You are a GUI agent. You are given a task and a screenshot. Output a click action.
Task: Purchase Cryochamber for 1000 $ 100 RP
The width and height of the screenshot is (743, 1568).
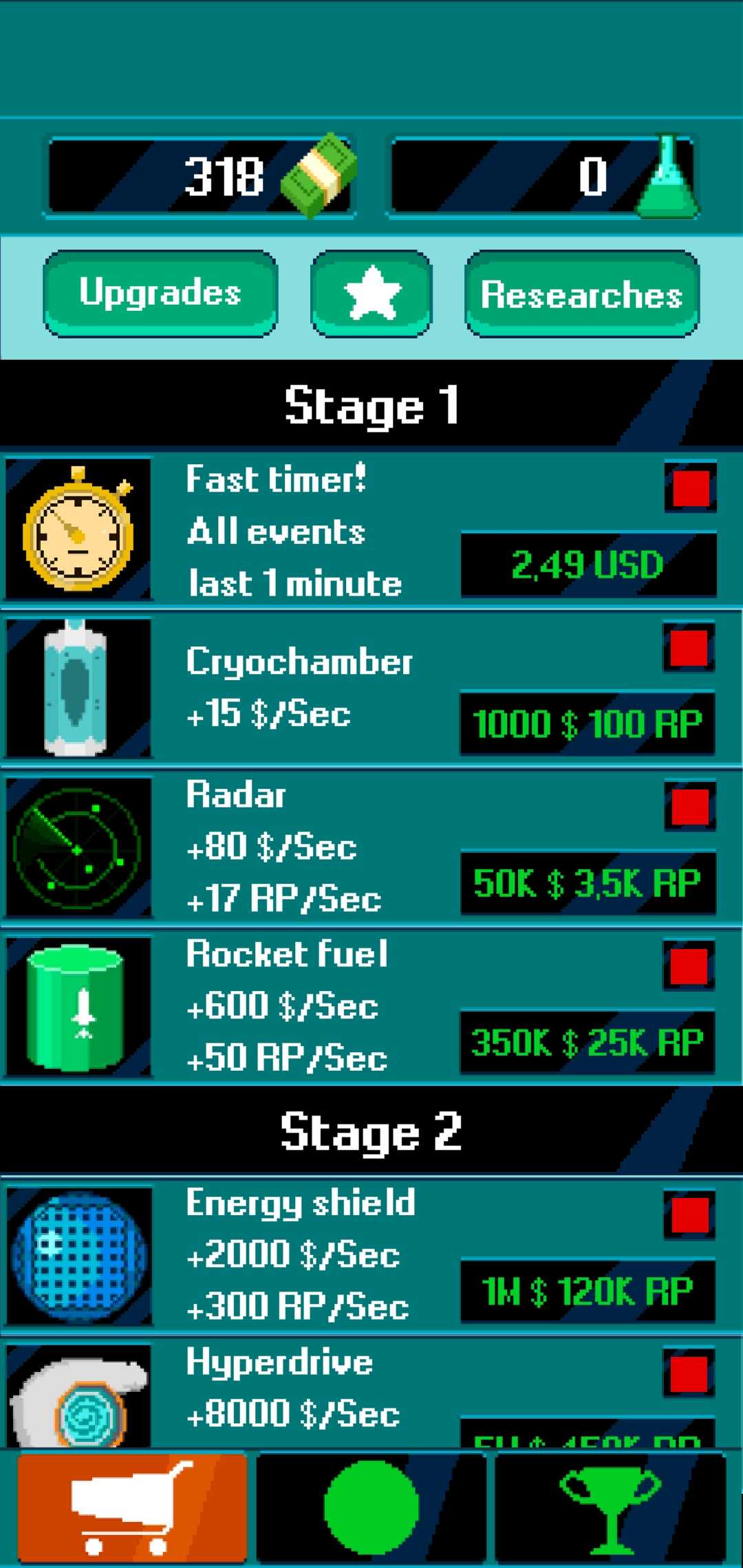click(588, 724)
